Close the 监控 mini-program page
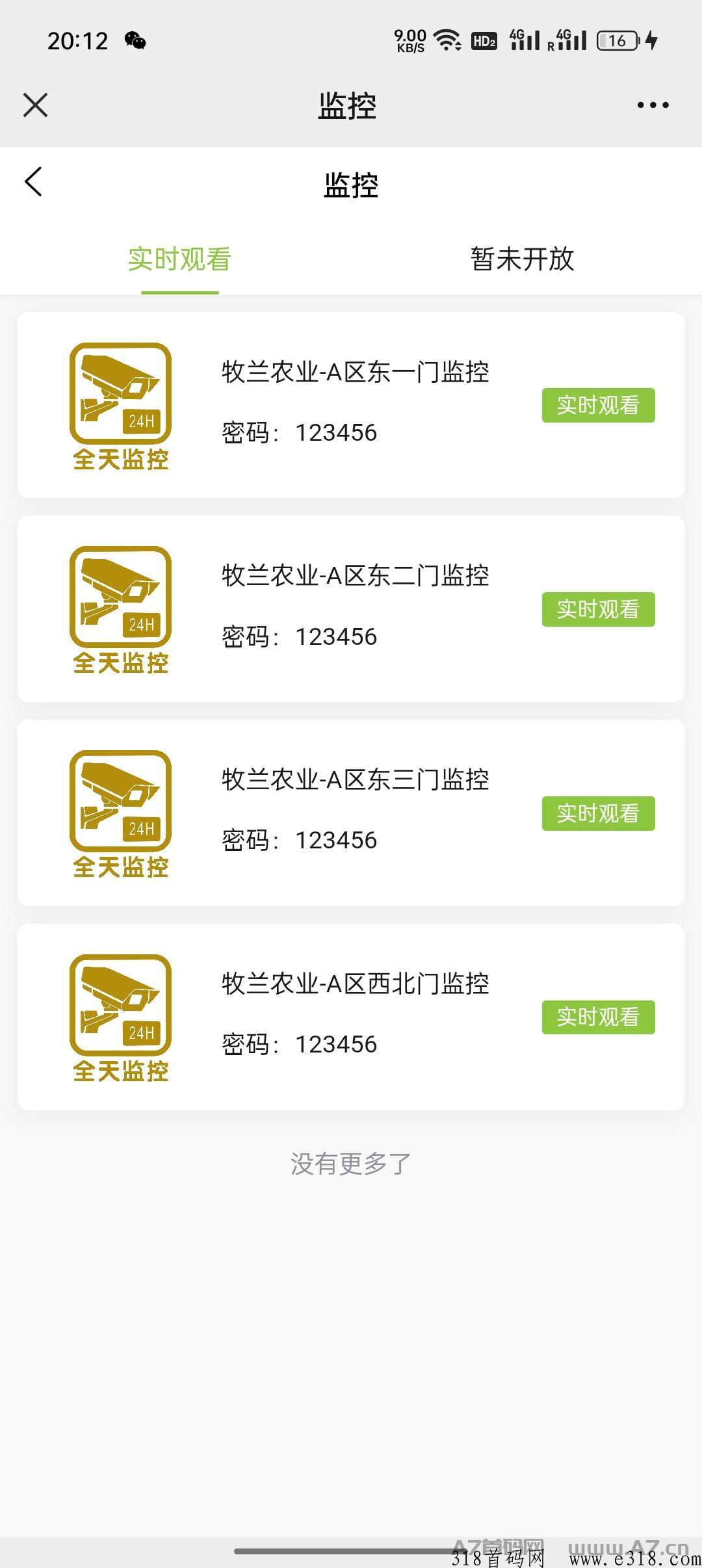This screenshot has width=702, height=1568. (35, 105)
